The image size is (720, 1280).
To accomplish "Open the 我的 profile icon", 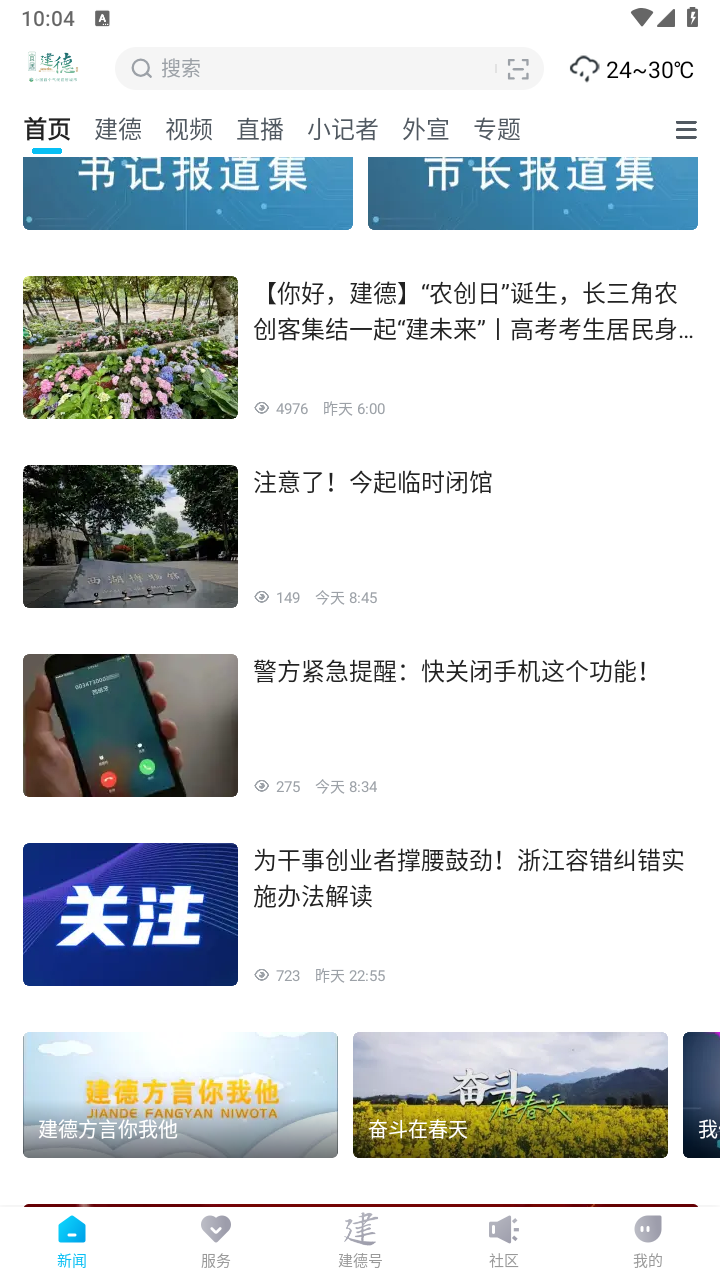I will click(647, 1227).
